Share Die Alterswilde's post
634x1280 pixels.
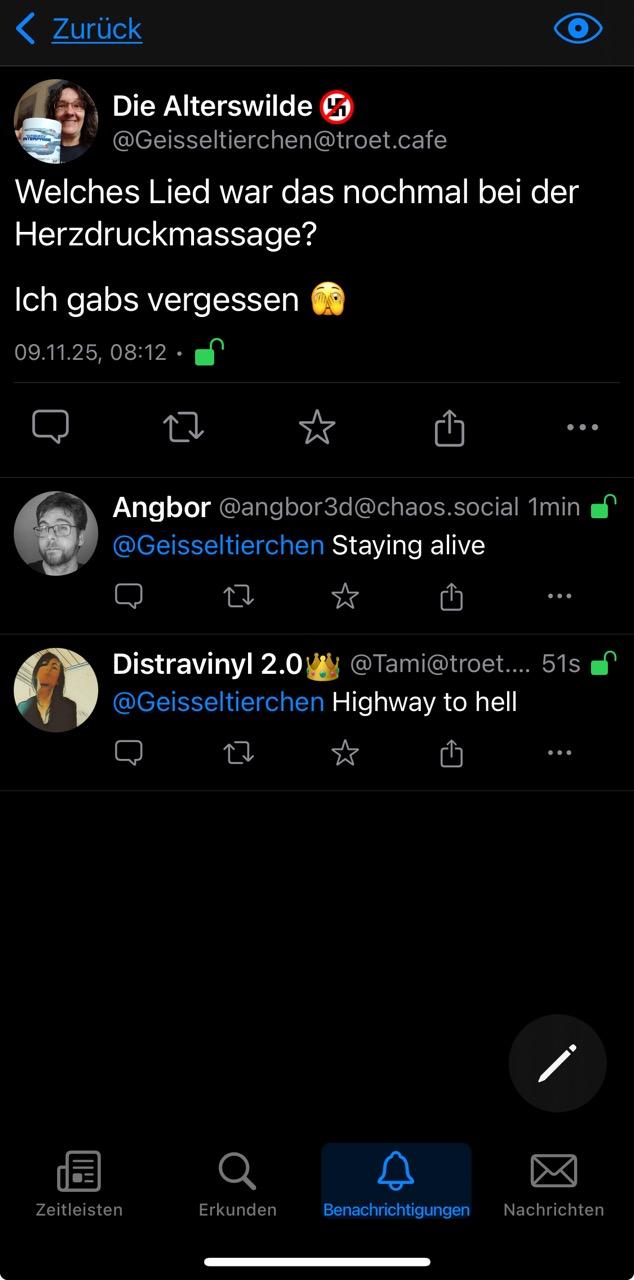click(x=450, y=427)
